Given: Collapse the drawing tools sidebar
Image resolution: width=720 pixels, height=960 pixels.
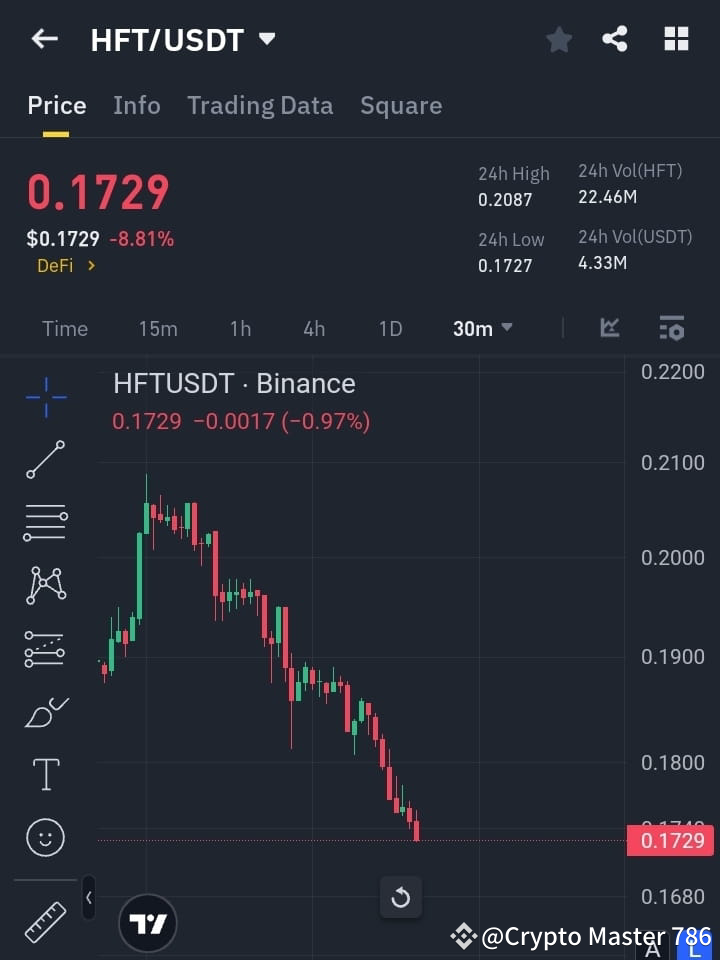Looking at the screenshot, I should 88,898.
